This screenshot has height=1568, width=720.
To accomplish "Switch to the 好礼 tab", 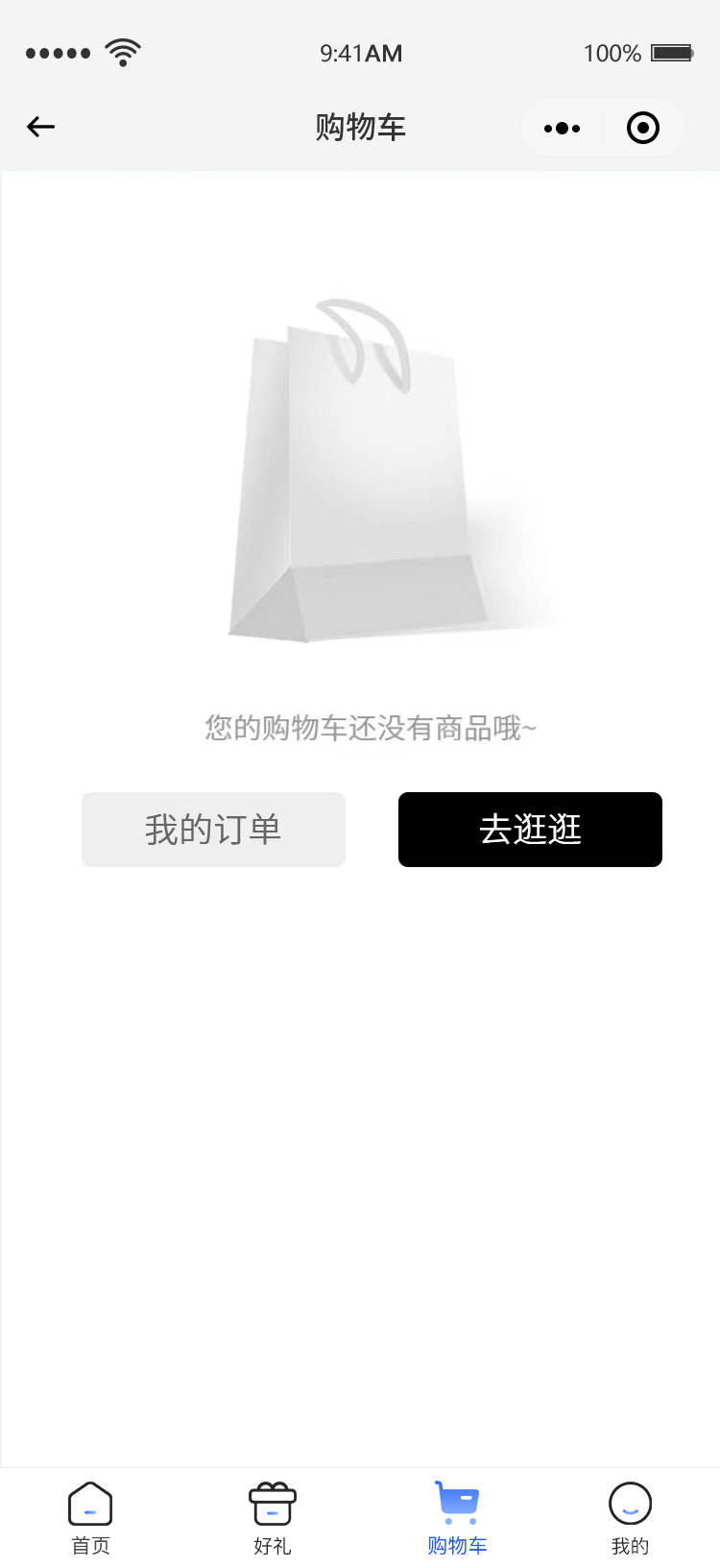I will click(272, 1517).
